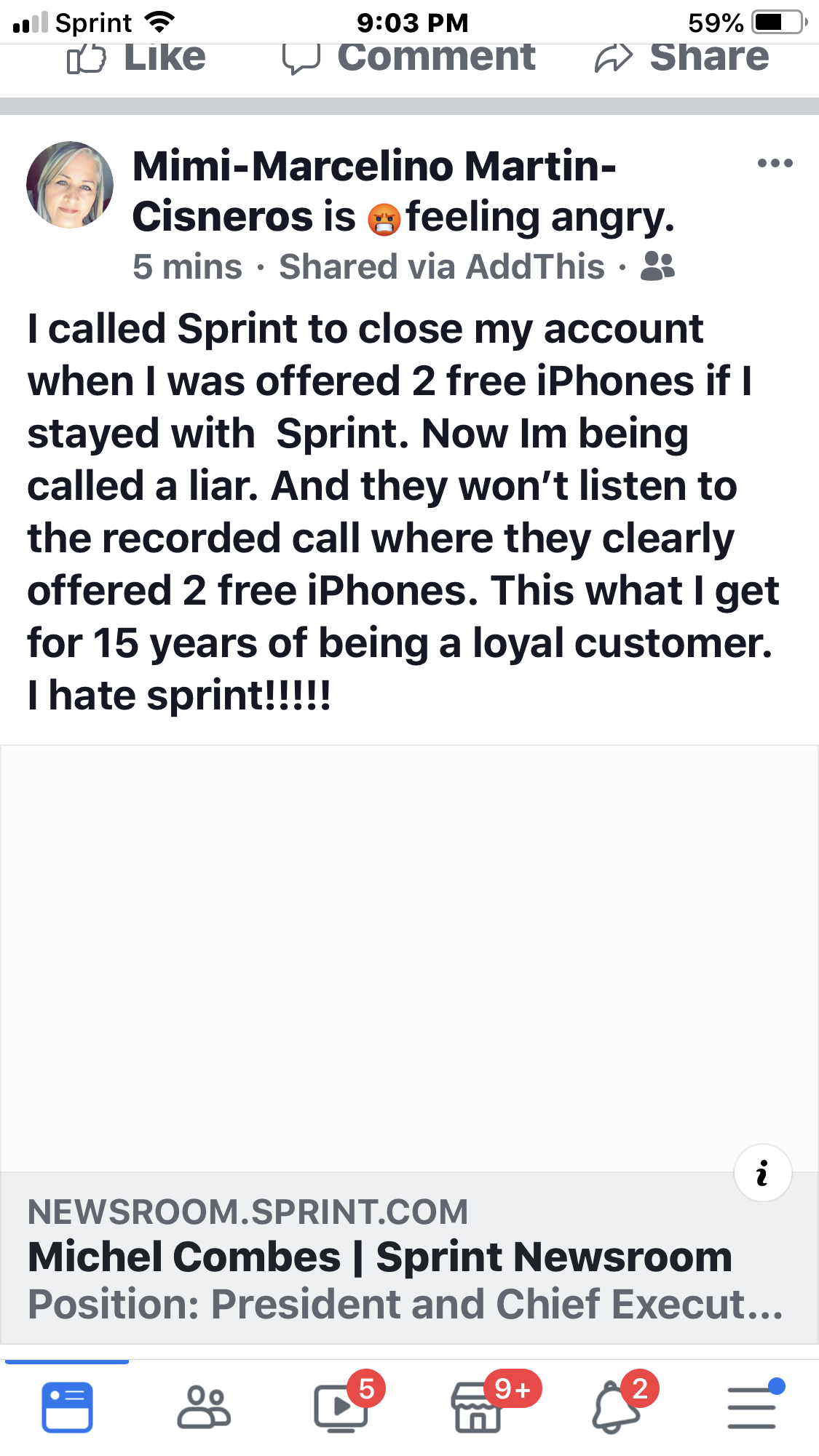Open Mimi-Marcelino's profile picture

(x=70, y=185)
